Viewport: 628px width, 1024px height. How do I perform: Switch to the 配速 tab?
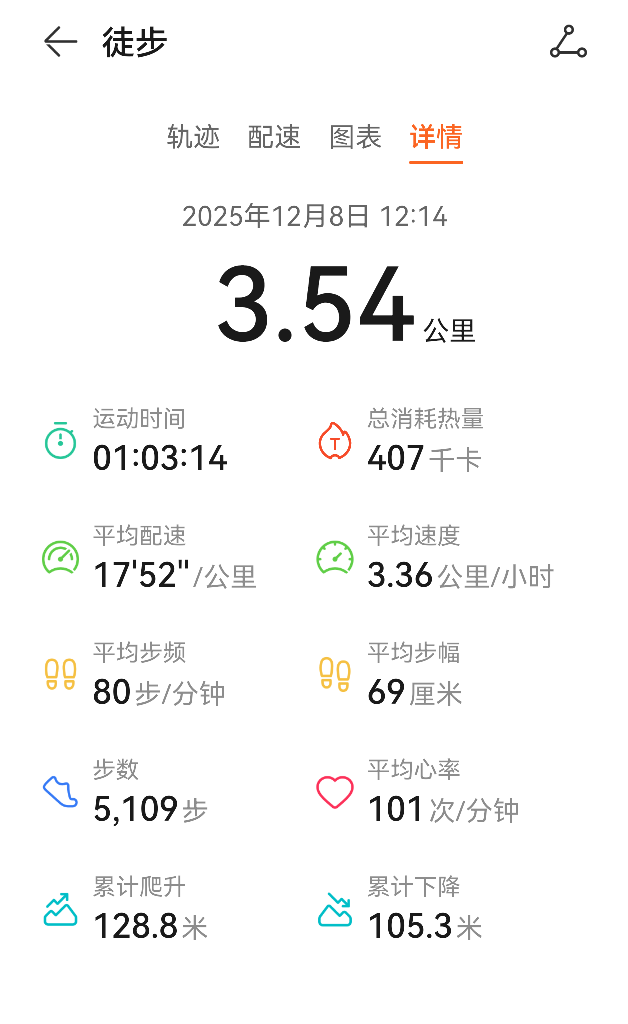pyautogui.click(x=274, y=137)
